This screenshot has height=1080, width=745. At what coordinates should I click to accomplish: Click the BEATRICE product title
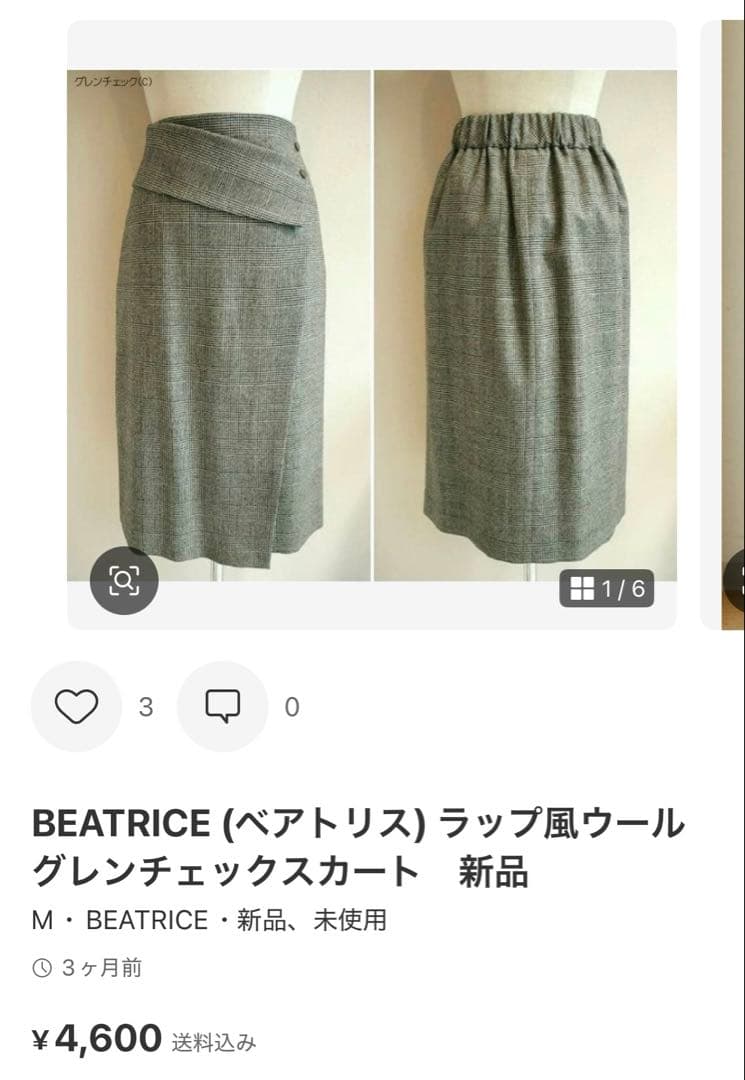360,845
